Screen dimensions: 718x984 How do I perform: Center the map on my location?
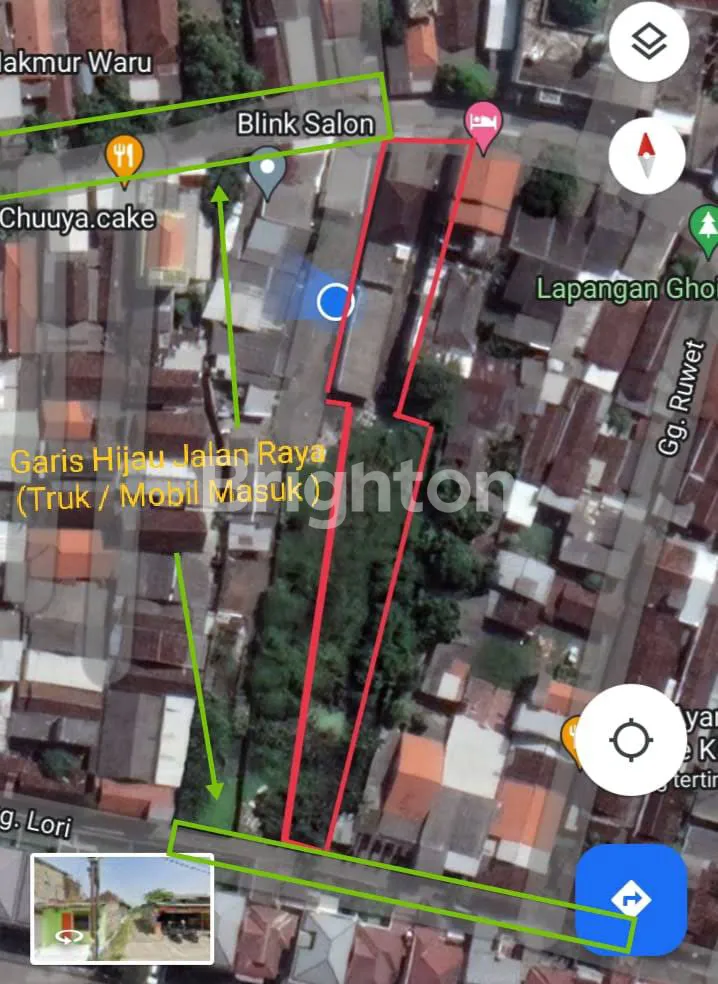[630, 740]
